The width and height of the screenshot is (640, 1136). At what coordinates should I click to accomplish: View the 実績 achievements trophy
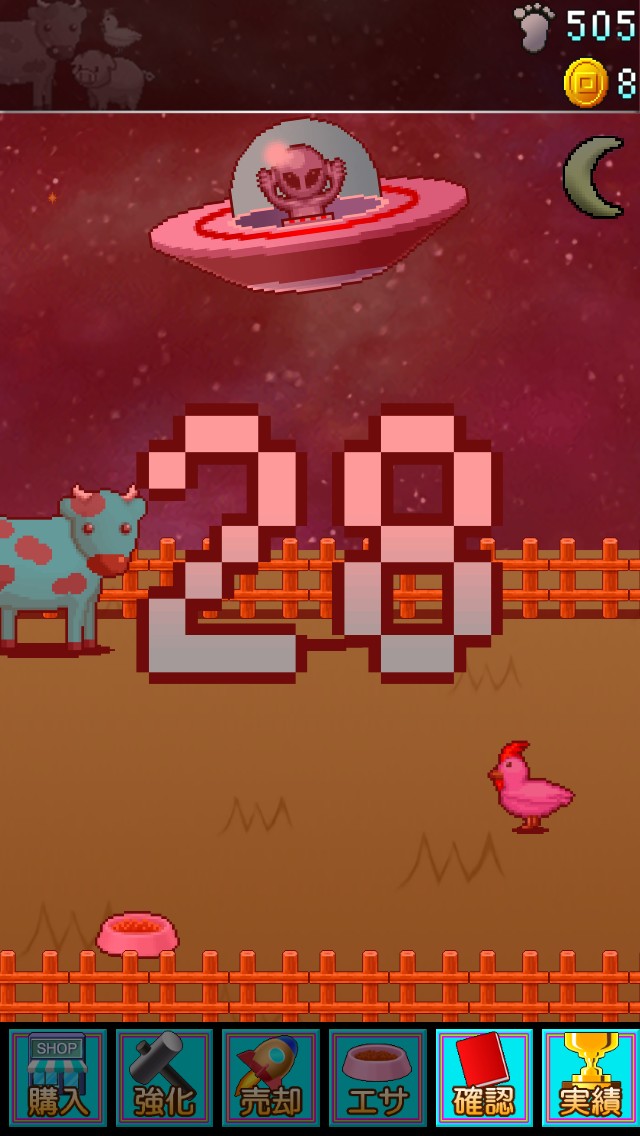coord(590,1077)
